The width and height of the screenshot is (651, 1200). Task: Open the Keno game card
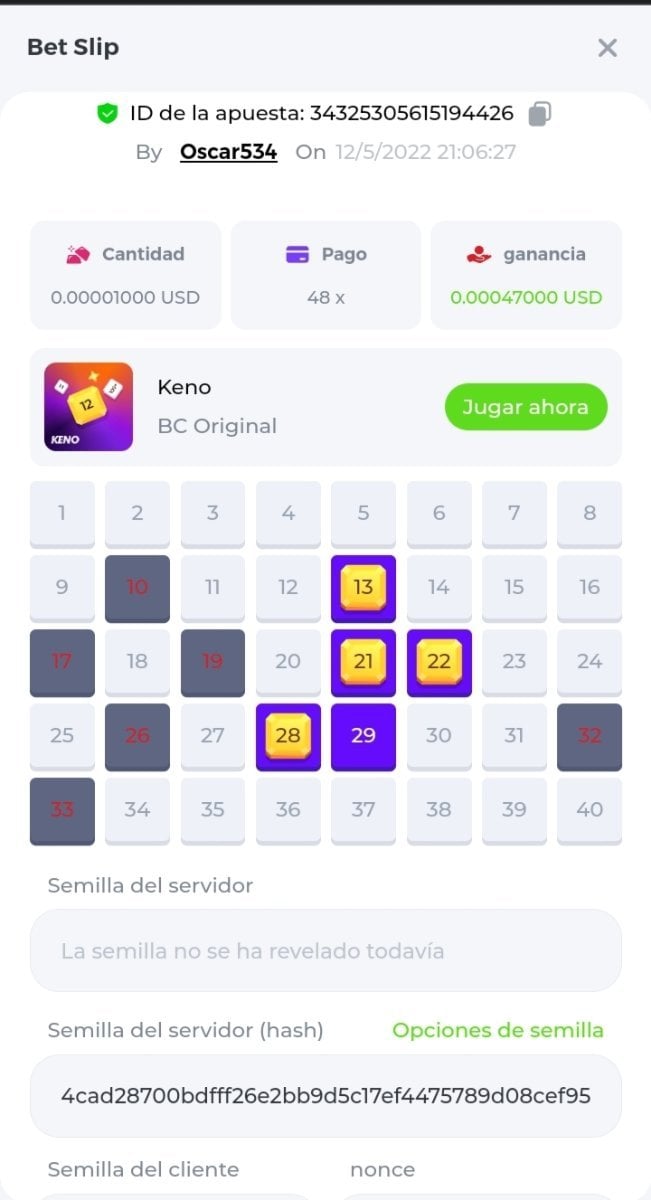(89, 407)
